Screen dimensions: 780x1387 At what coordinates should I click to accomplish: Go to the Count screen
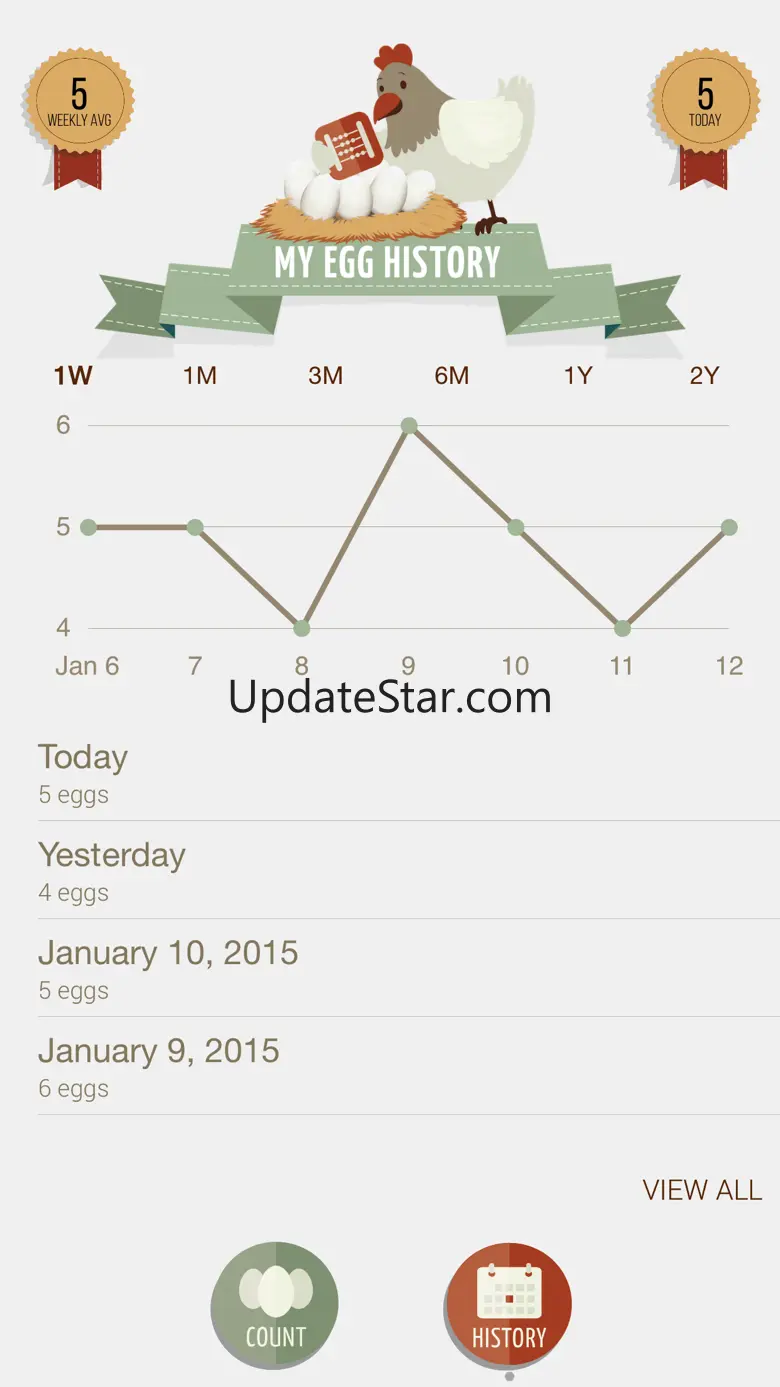(274, 1305)
